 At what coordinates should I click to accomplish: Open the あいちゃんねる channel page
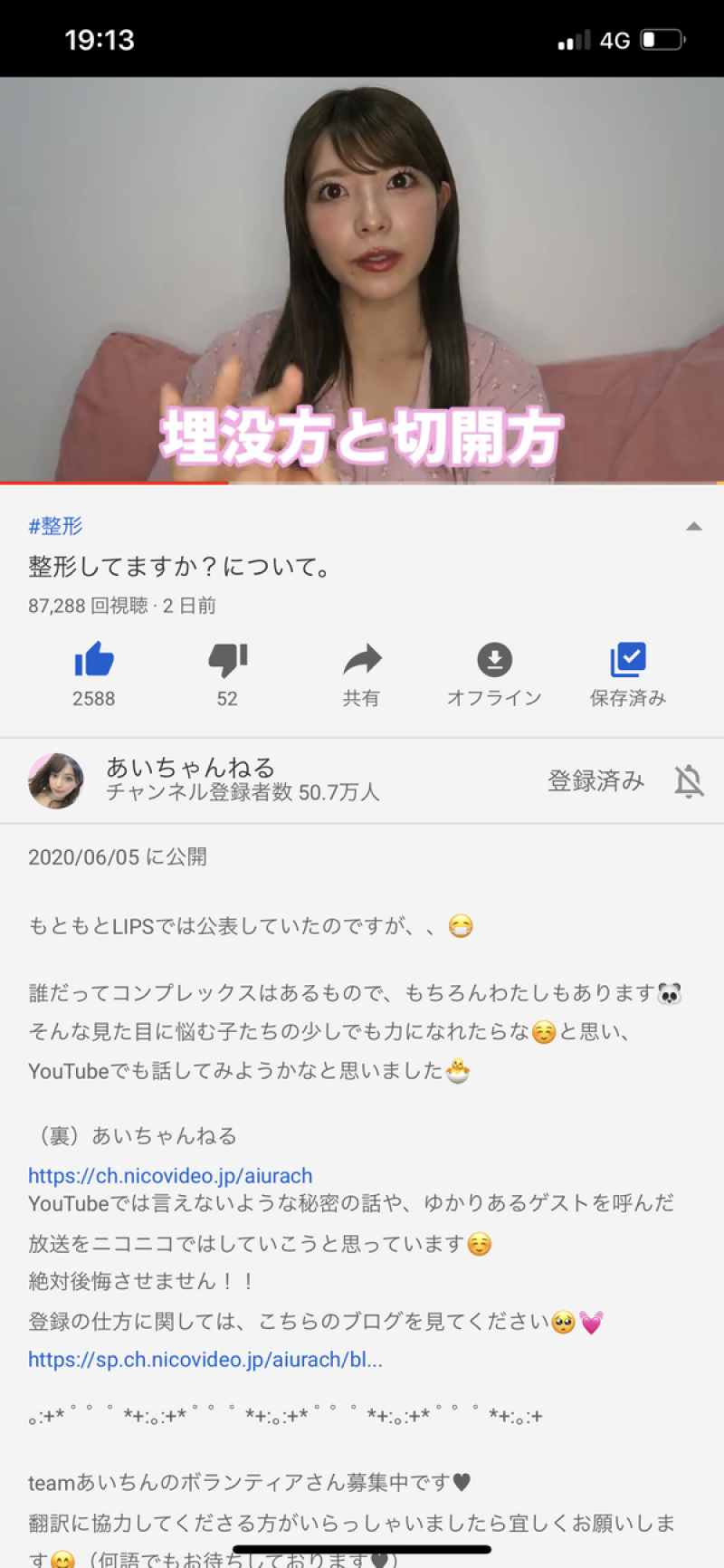pos(190,779)
